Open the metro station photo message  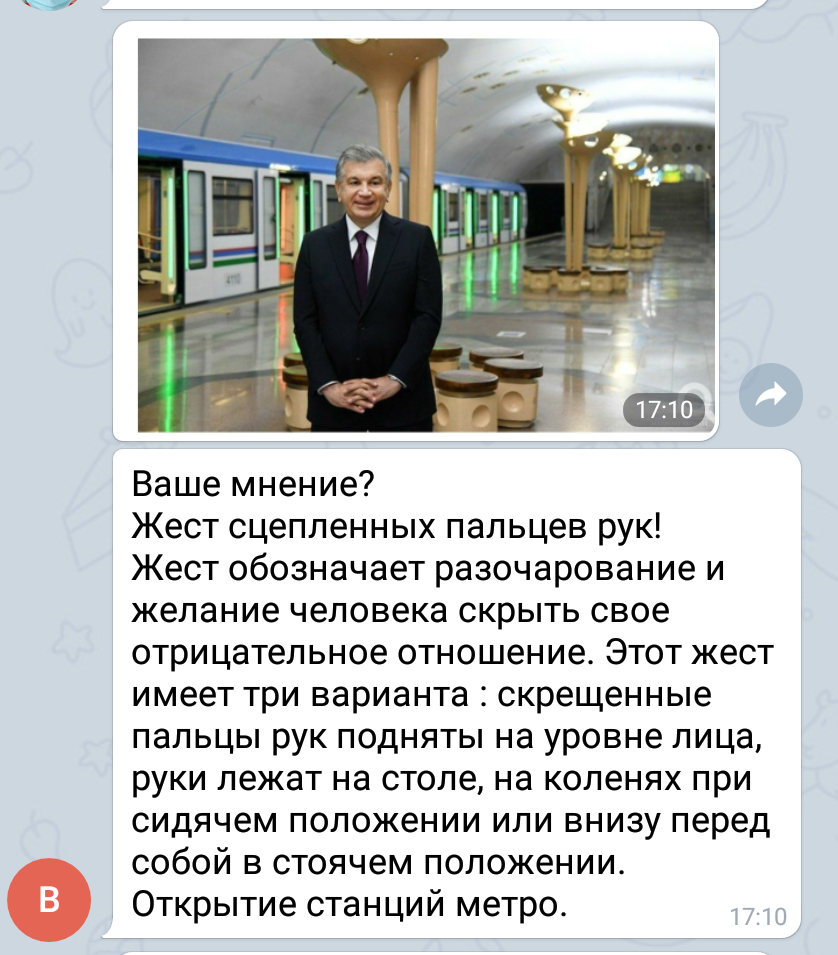tap(425, 235)
